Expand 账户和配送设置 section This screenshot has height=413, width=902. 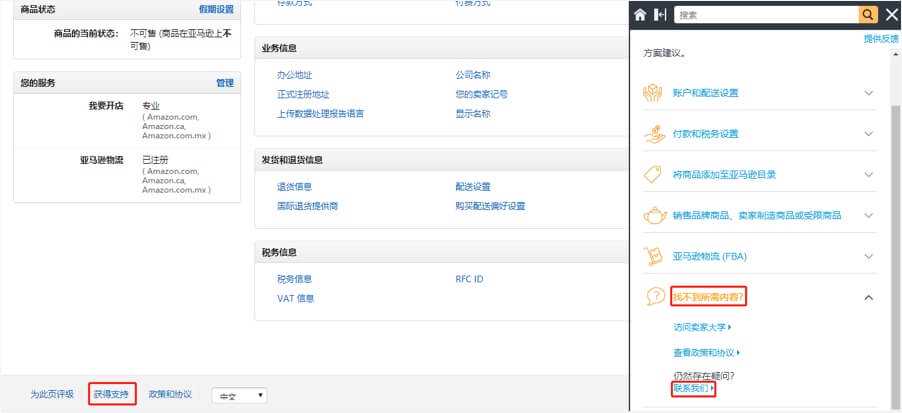point(868,92)
